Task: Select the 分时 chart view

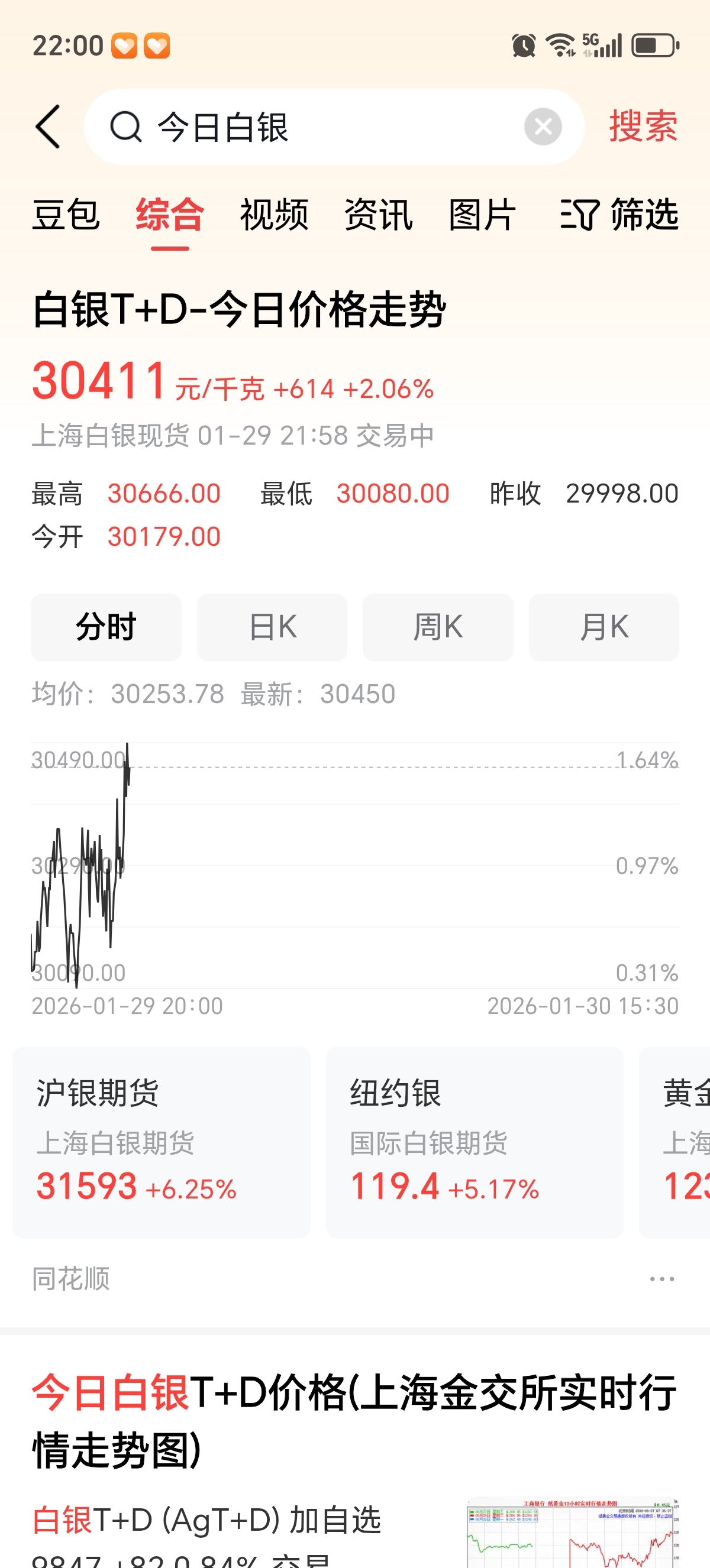Action: [x=106, y=627]
